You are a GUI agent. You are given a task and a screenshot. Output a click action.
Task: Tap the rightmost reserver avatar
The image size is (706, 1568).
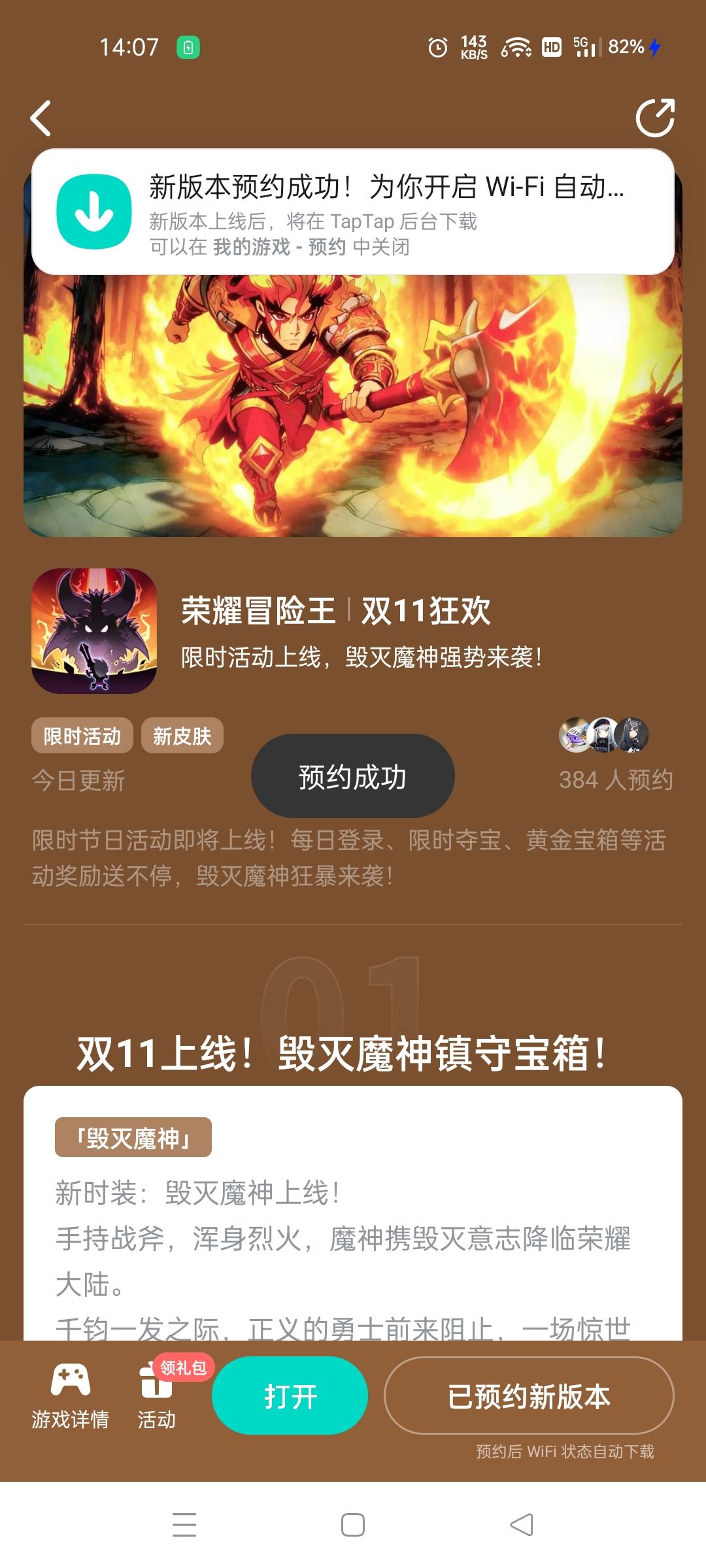coord(634,734)
